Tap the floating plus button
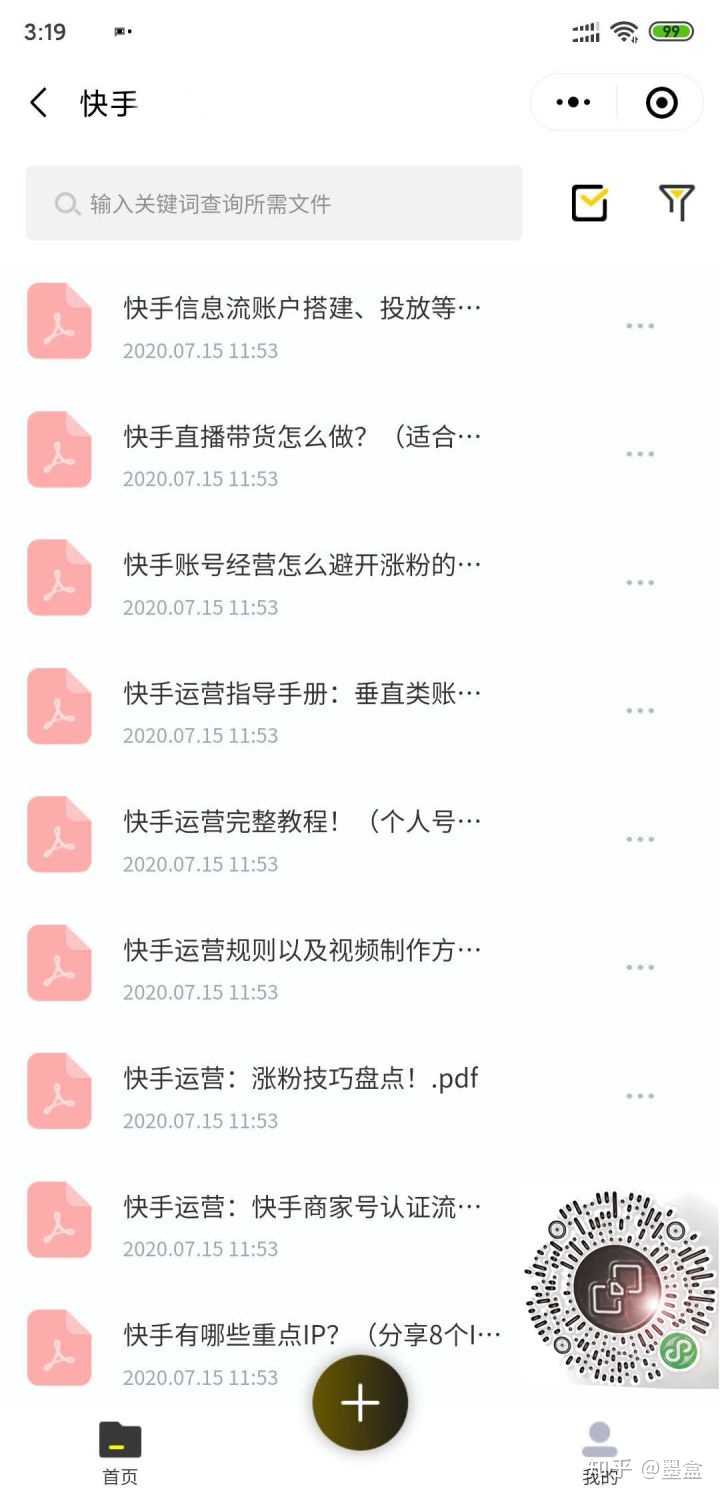 click(360, 1403)
